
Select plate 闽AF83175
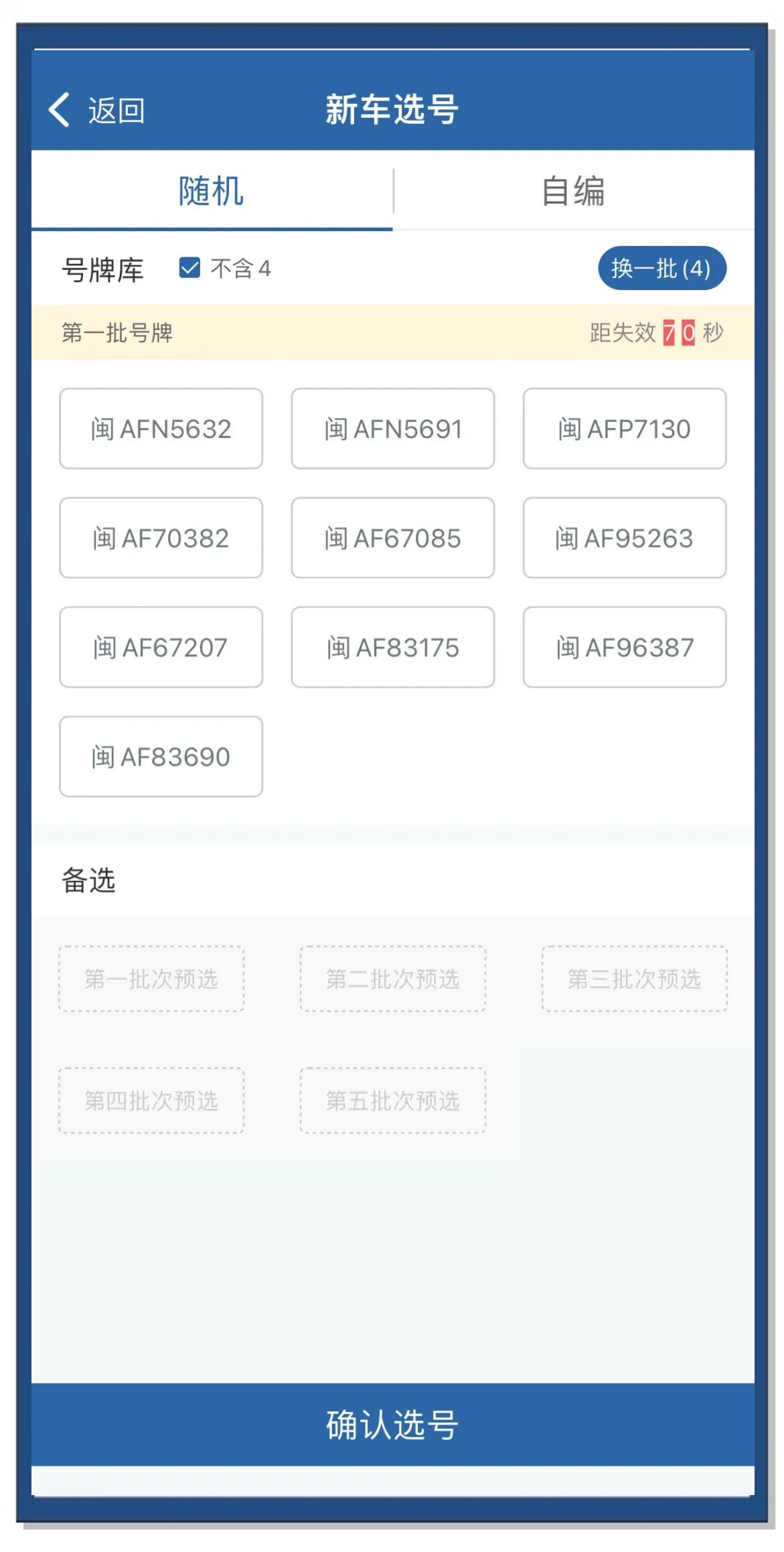[392, 647]
